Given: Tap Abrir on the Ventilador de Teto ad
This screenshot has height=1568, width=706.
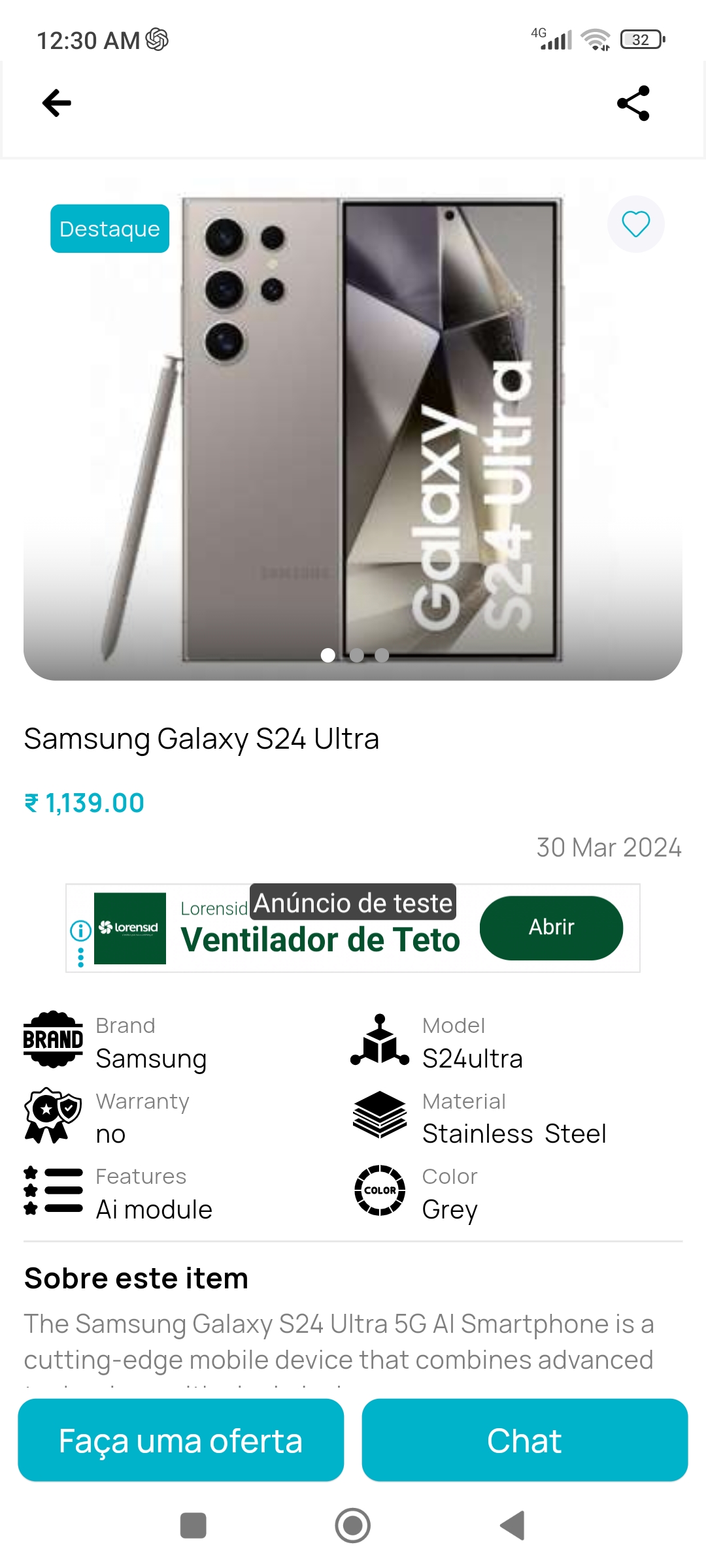Looking at the screenshot, I should point(551,927).
